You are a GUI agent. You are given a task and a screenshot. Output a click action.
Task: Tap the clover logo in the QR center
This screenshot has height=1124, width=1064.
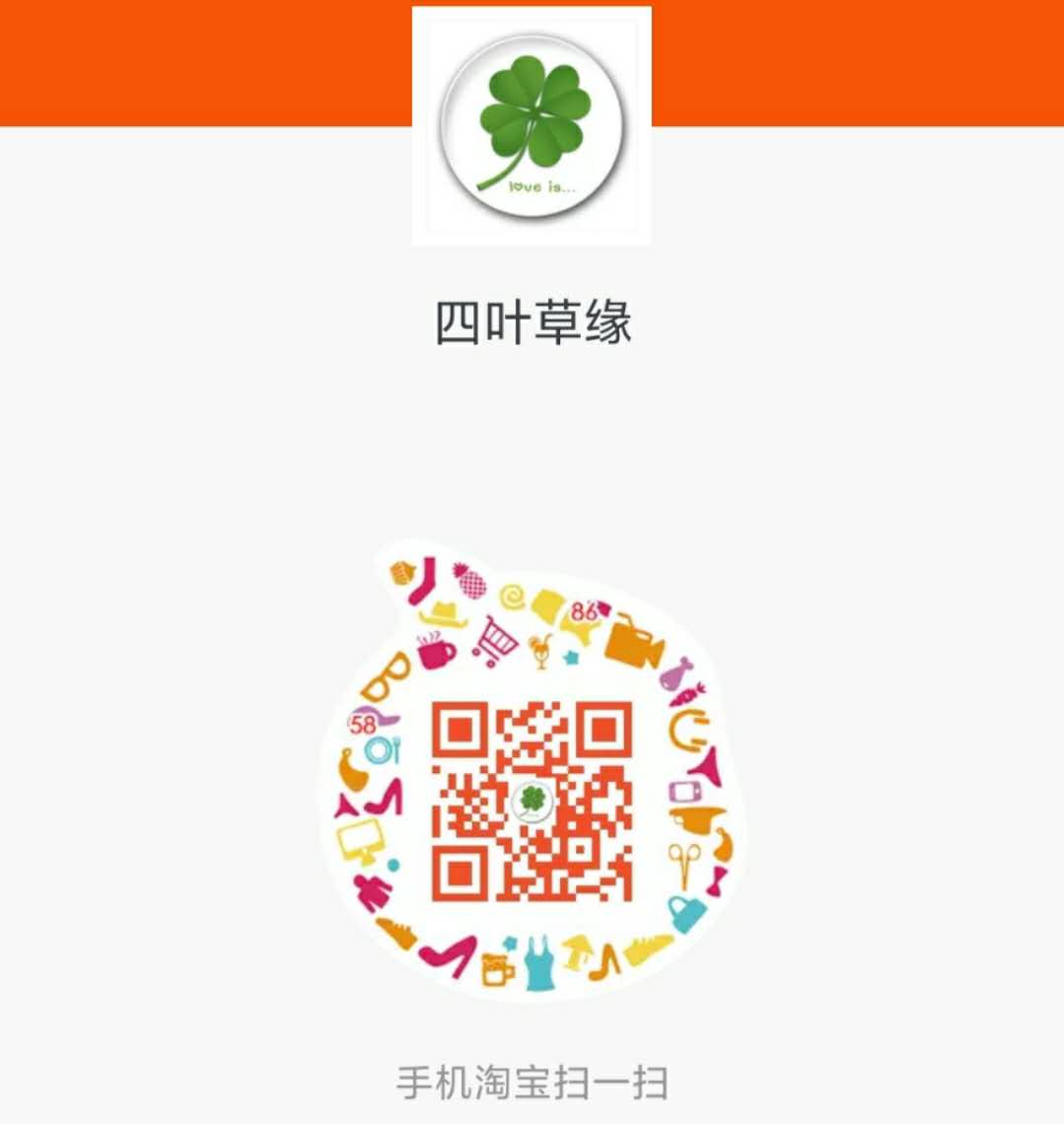pos(532,801)
